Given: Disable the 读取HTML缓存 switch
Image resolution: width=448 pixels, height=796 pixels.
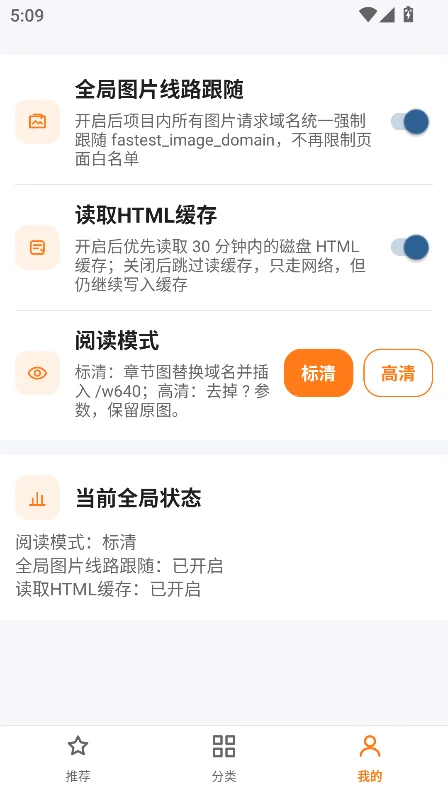Looking at the screenshot, I should (x=410, y=247).
